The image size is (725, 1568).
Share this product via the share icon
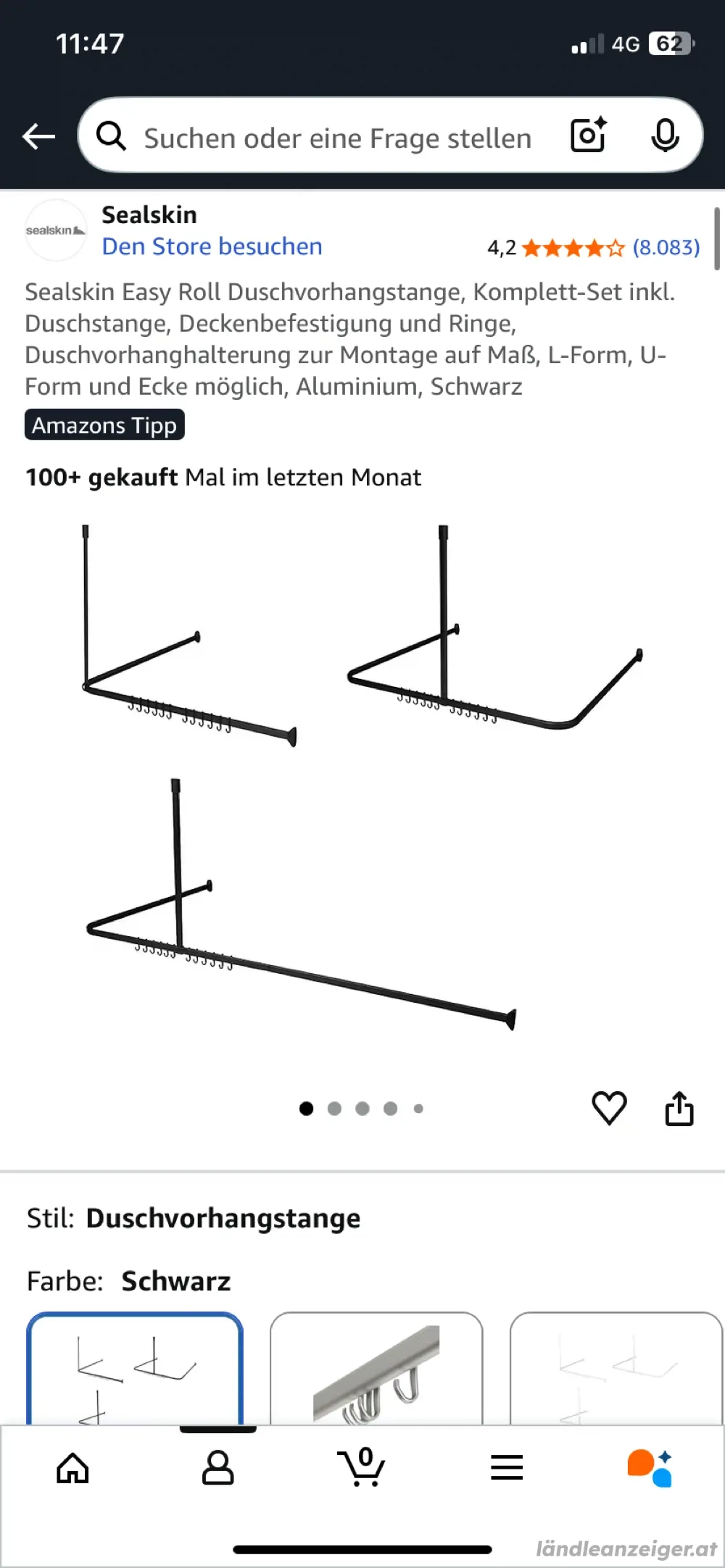(679, 1106)
